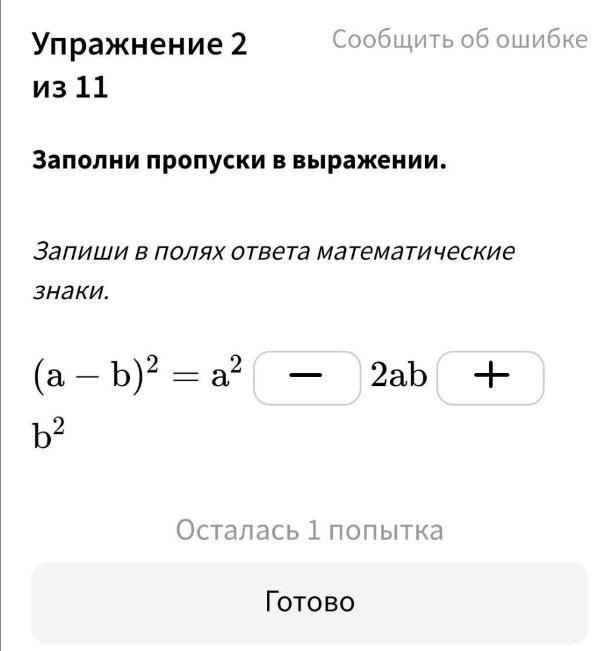This screenshot has height=651, width=609.
Task: Select the answer field containing the minus sign
Action: [307, 378]
